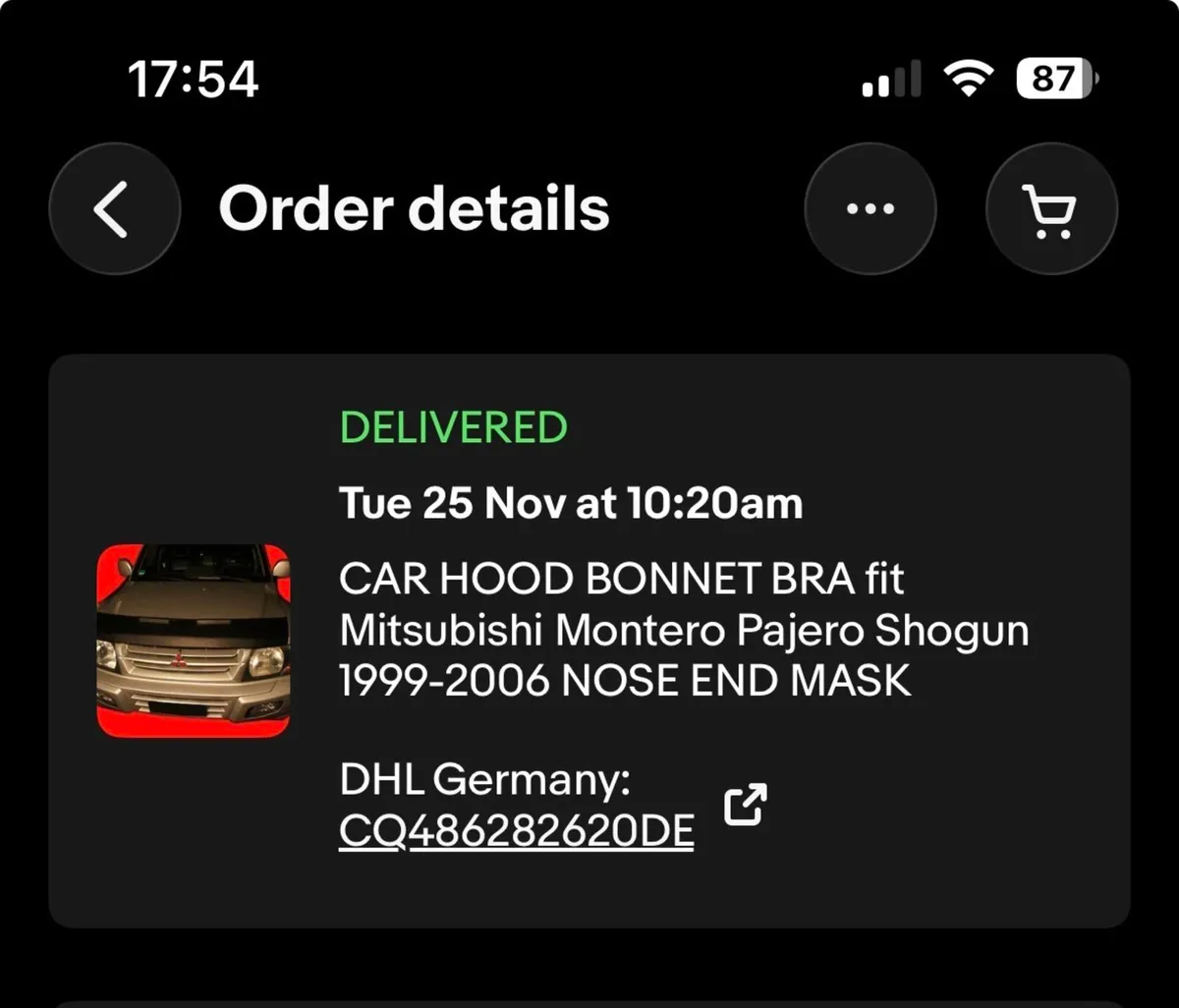Open the shopping cart
The image size is (1179, 1008).
(1051, 208)
